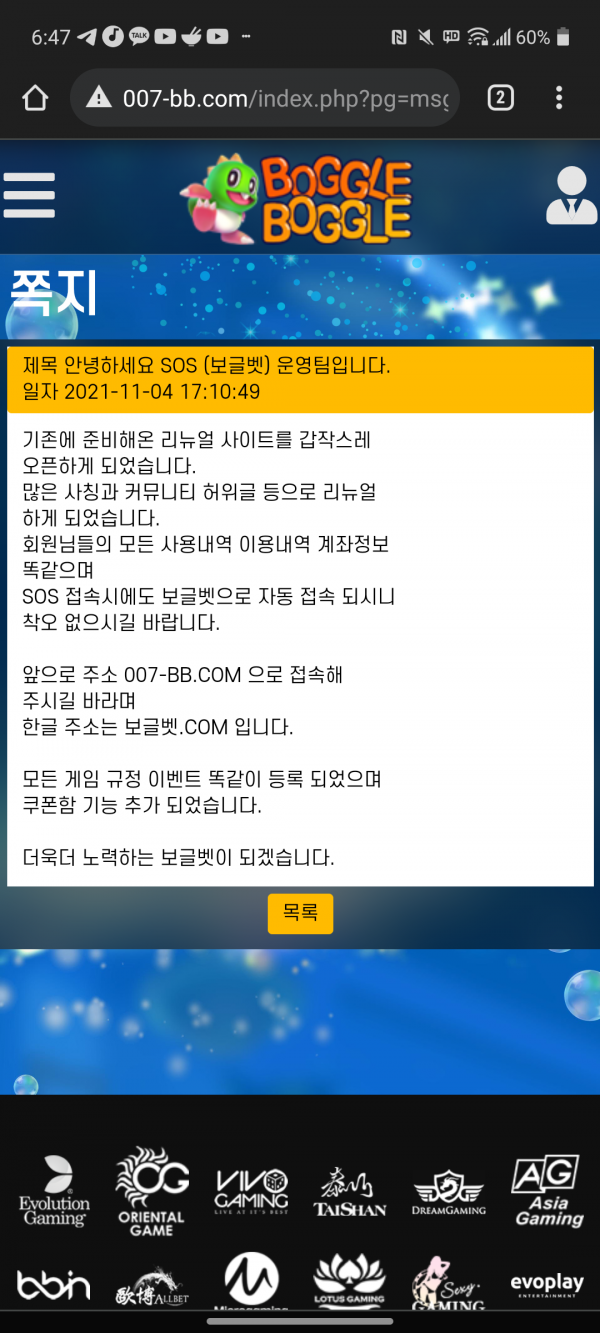600x1333 pixels.
Task: Tap the 목록 button to return to list
Action: click(300, 913)
